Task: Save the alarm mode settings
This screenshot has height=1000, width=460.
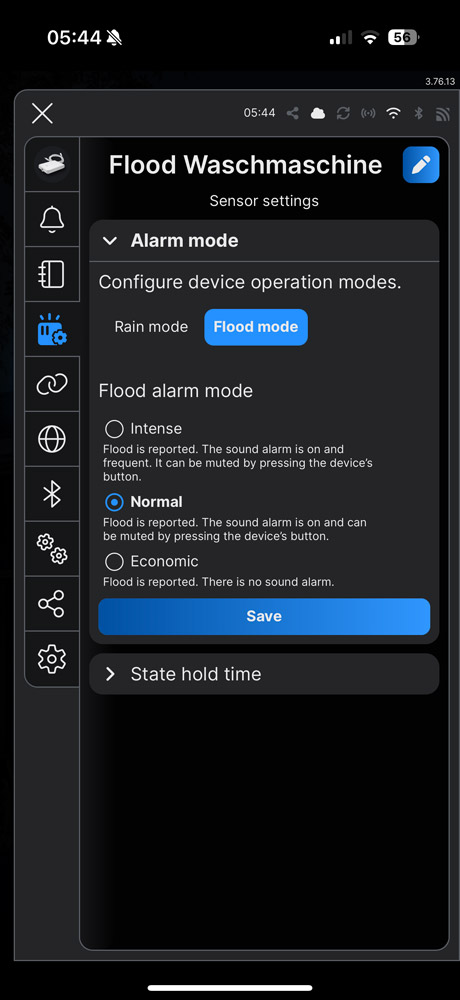Action: [x=264, y=616]
